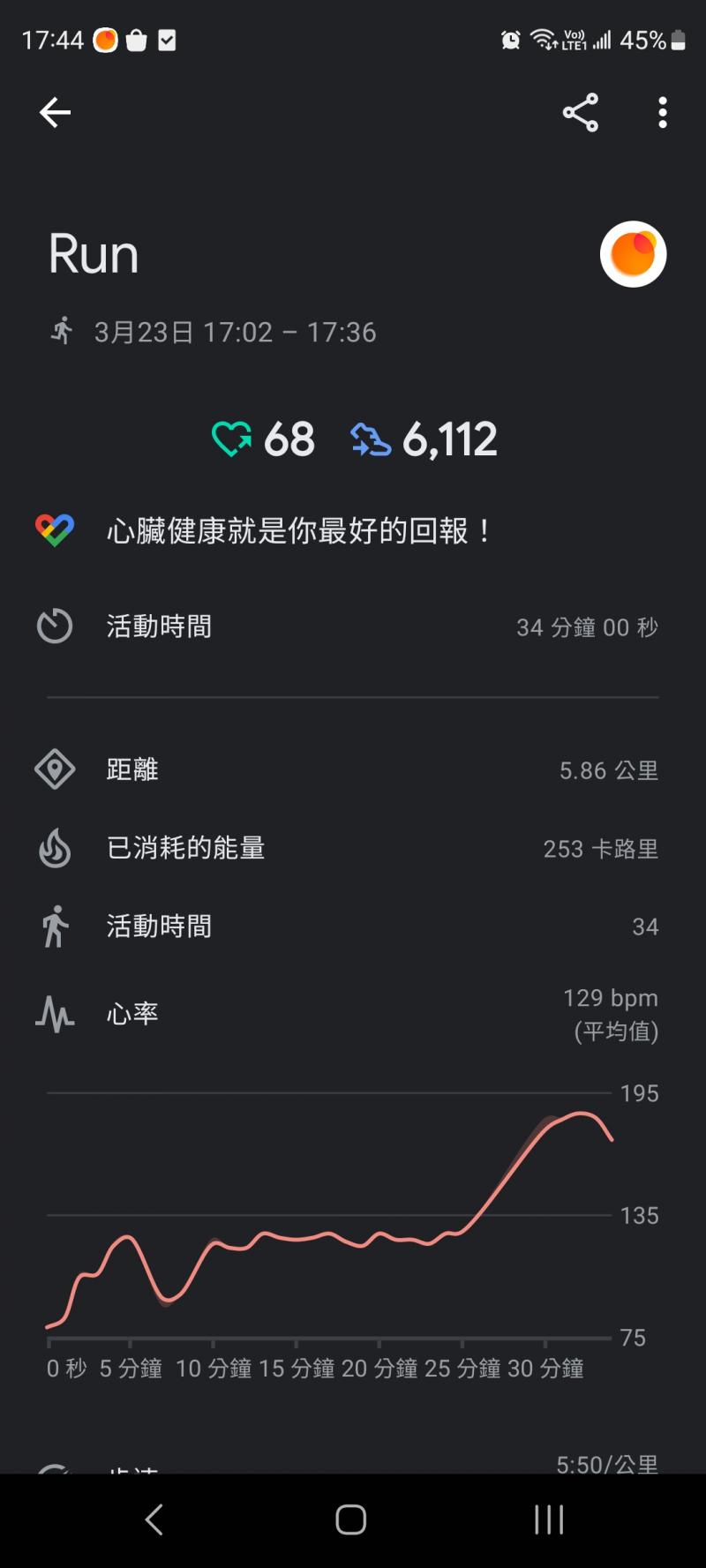Screen dimensions: 706x1568
Task: Share this run activity
Action: [581, 113]
